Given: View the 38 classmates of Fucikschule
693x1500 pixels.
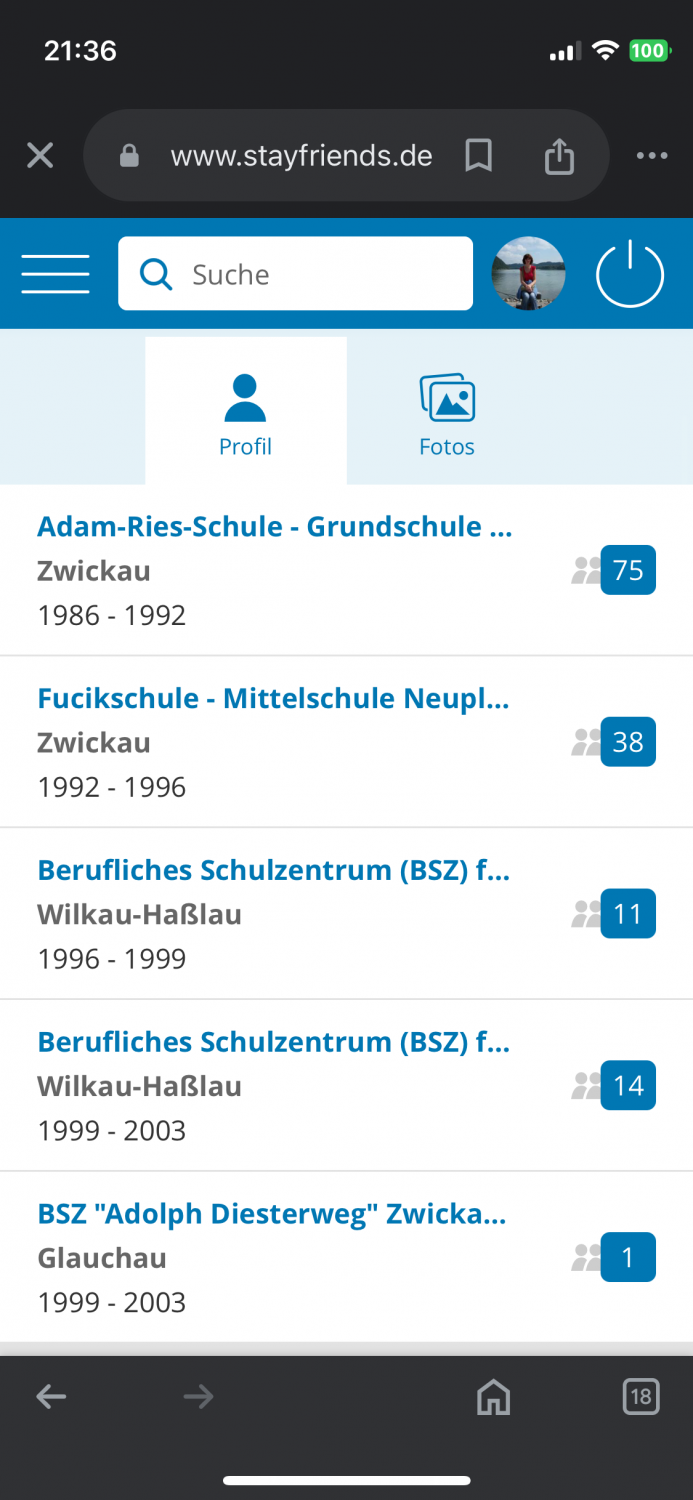Looking at the screenshot, I should coord(628,742).
